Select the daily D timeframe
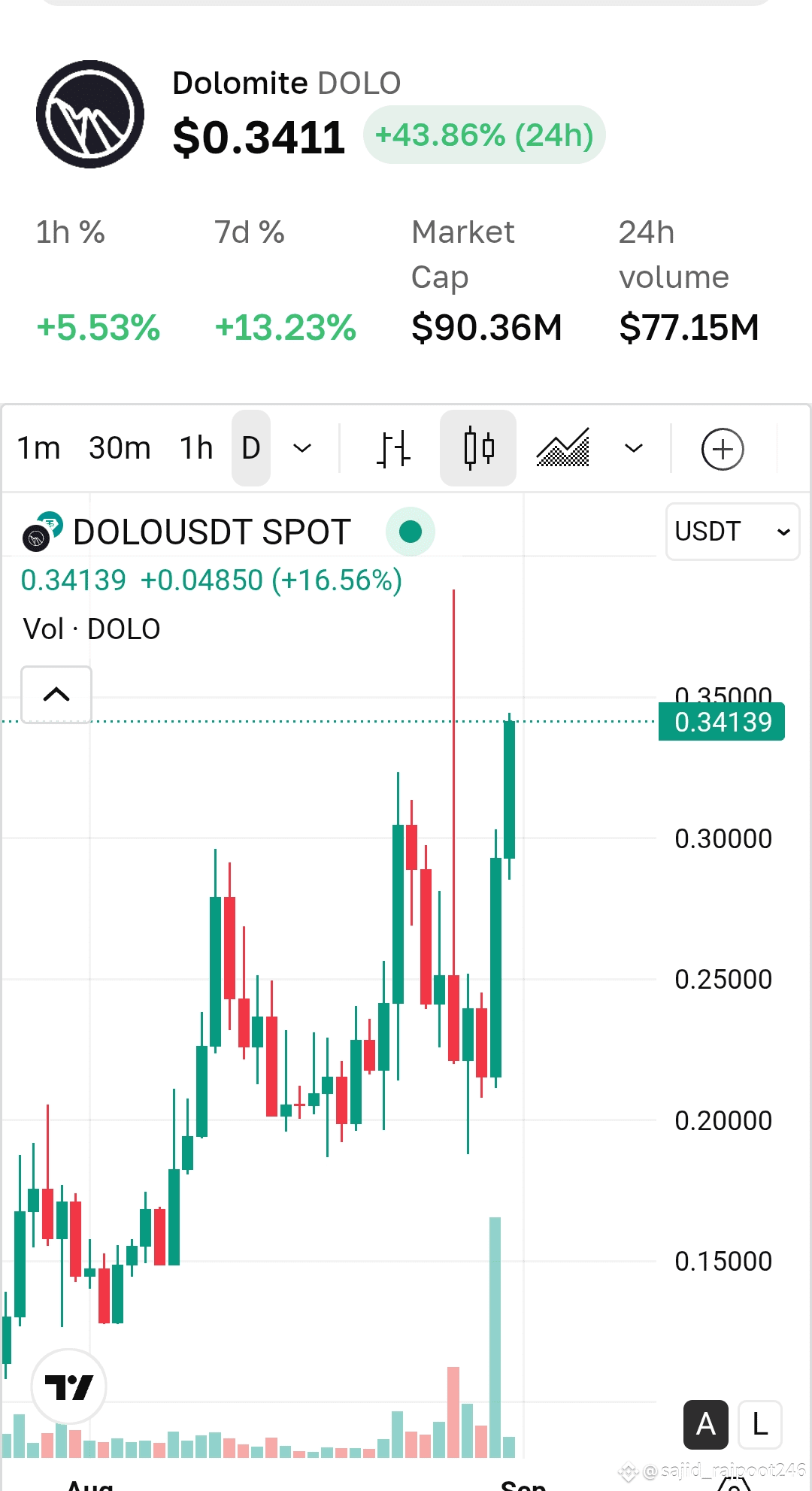The image size is (812, 1491). tap(251, 448)
